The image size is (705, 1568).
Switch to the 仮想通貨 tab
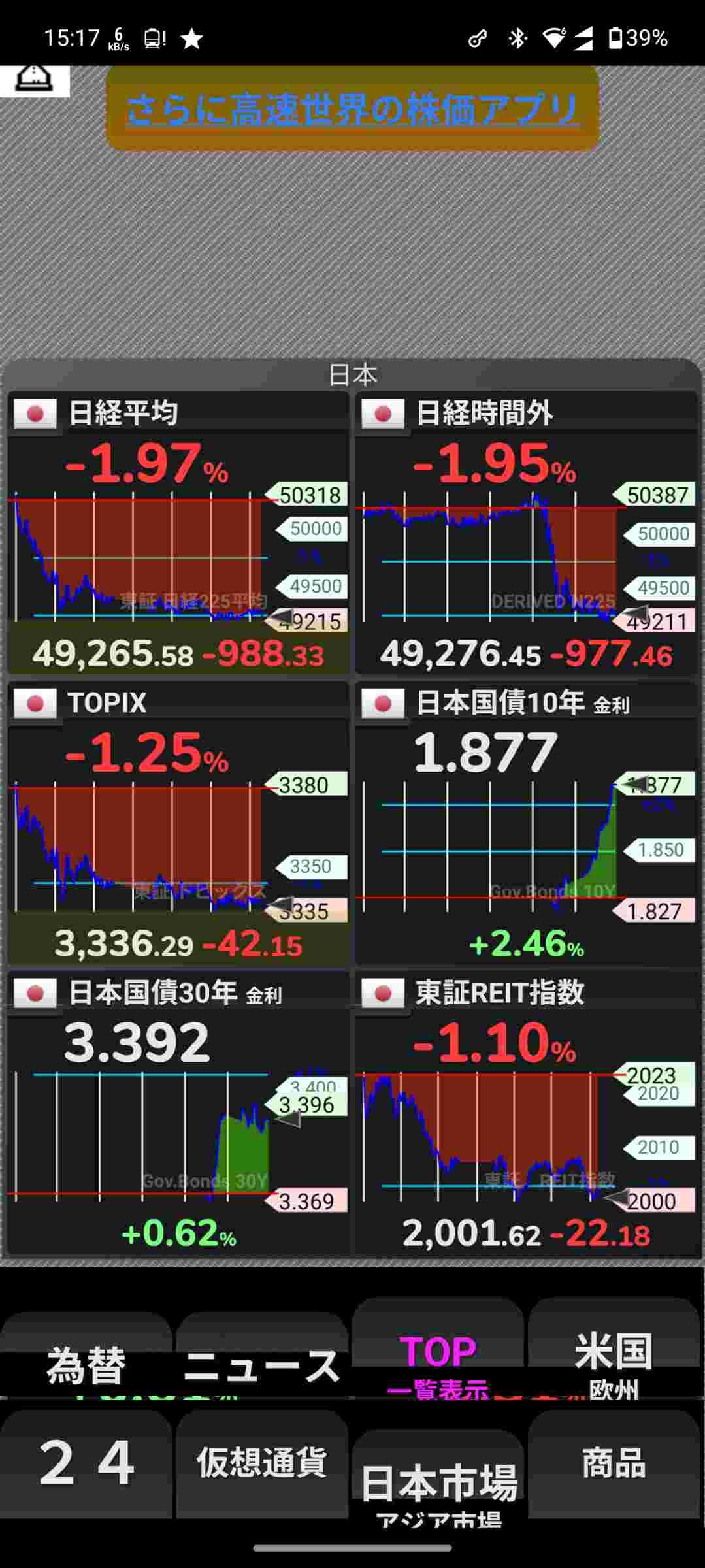[x=261, y=1463]
